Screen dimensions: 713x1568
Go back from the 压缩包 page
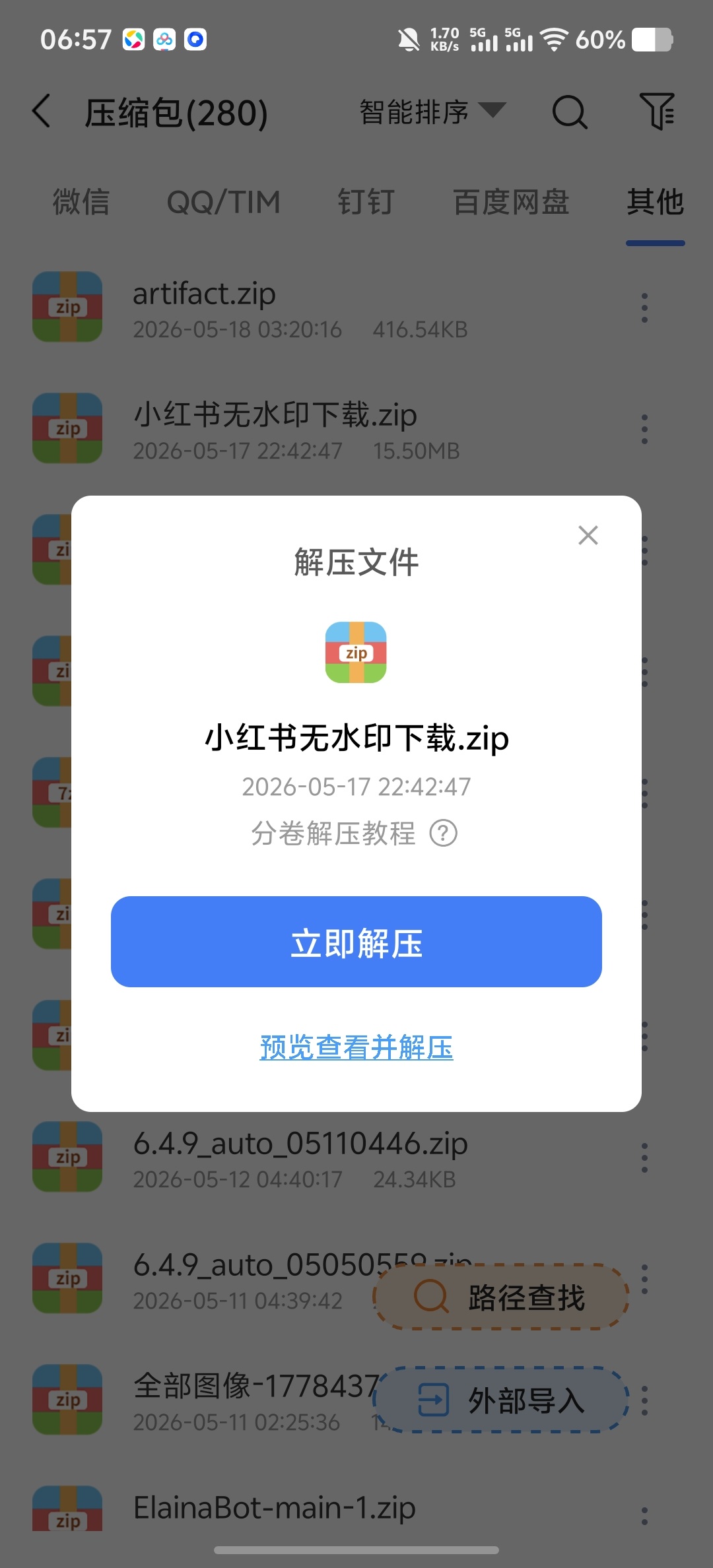42,111
